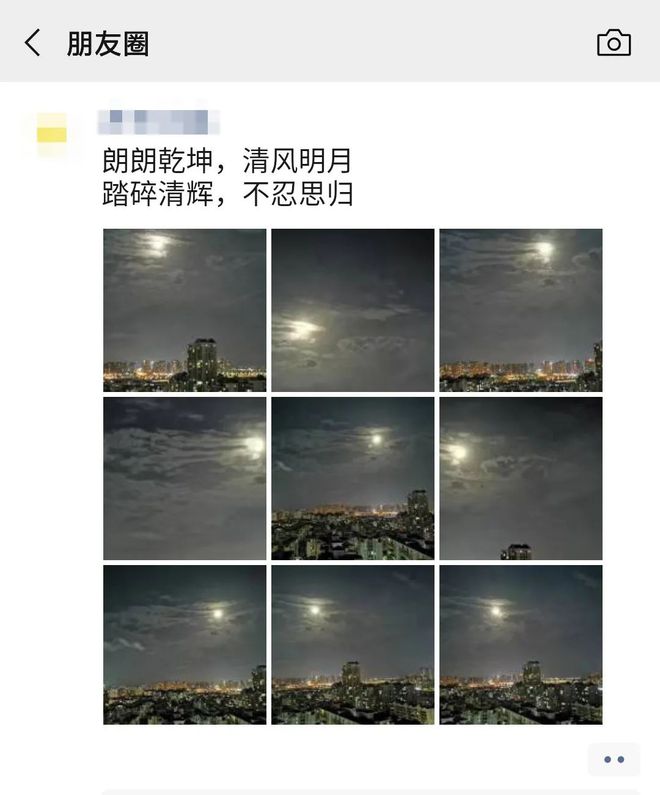Open the like and comment two-dot menu
This screenshot has height=795, width=660.
613,759
